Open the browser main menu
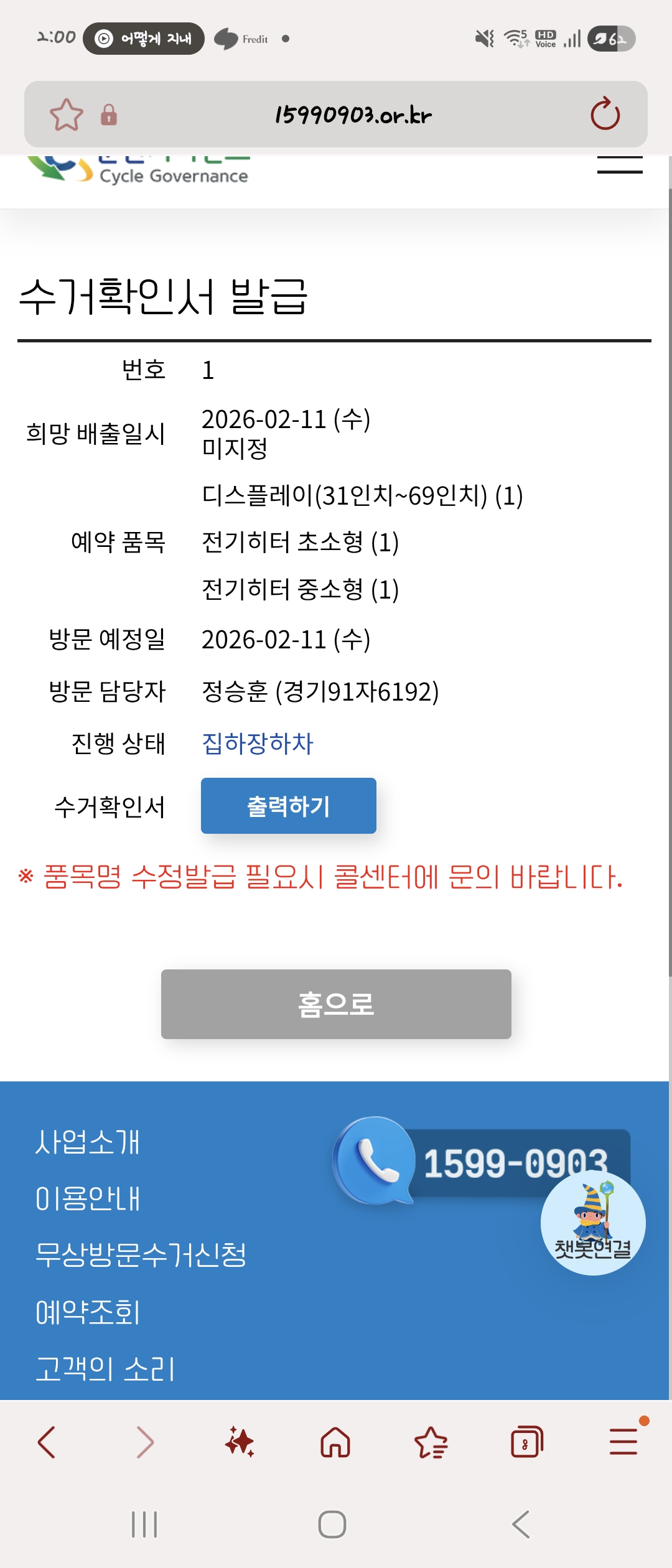Image resolution: width=672 pixels, height=1568 pixels. pyautogui.click(x=623, y=1442)
